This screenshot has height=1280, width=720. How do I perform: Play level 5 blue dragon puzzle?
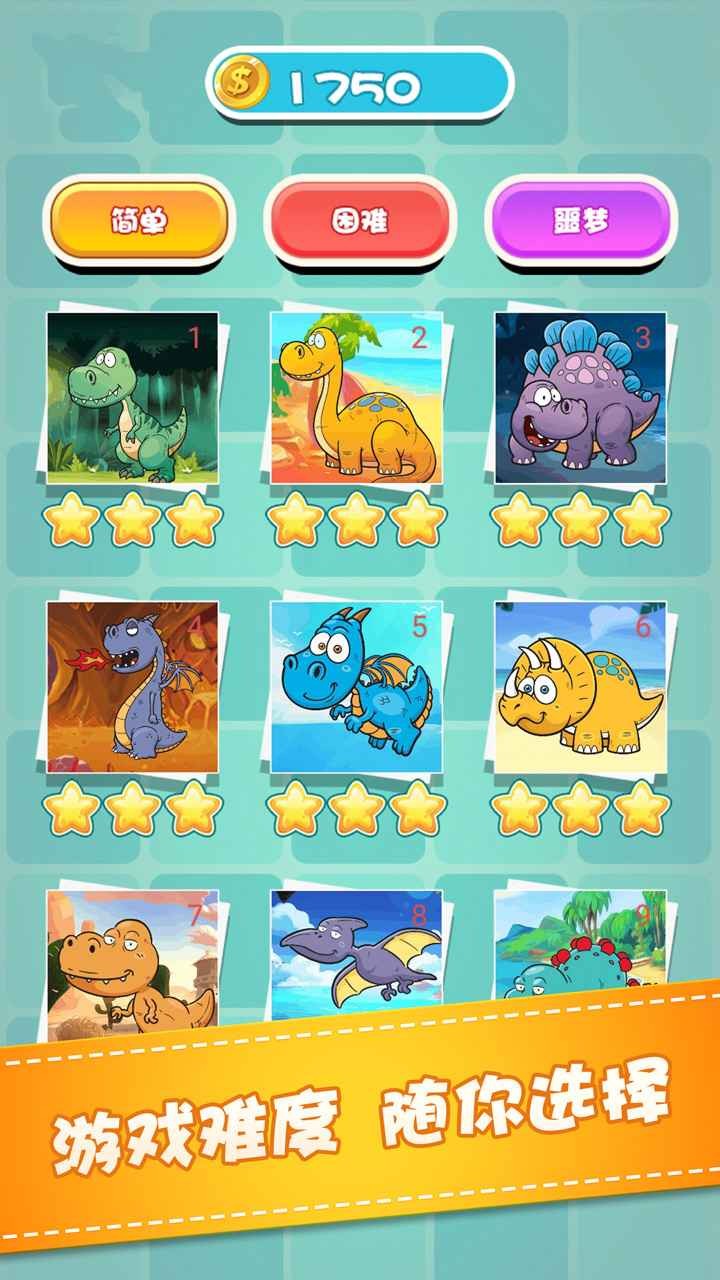[357, 686]
